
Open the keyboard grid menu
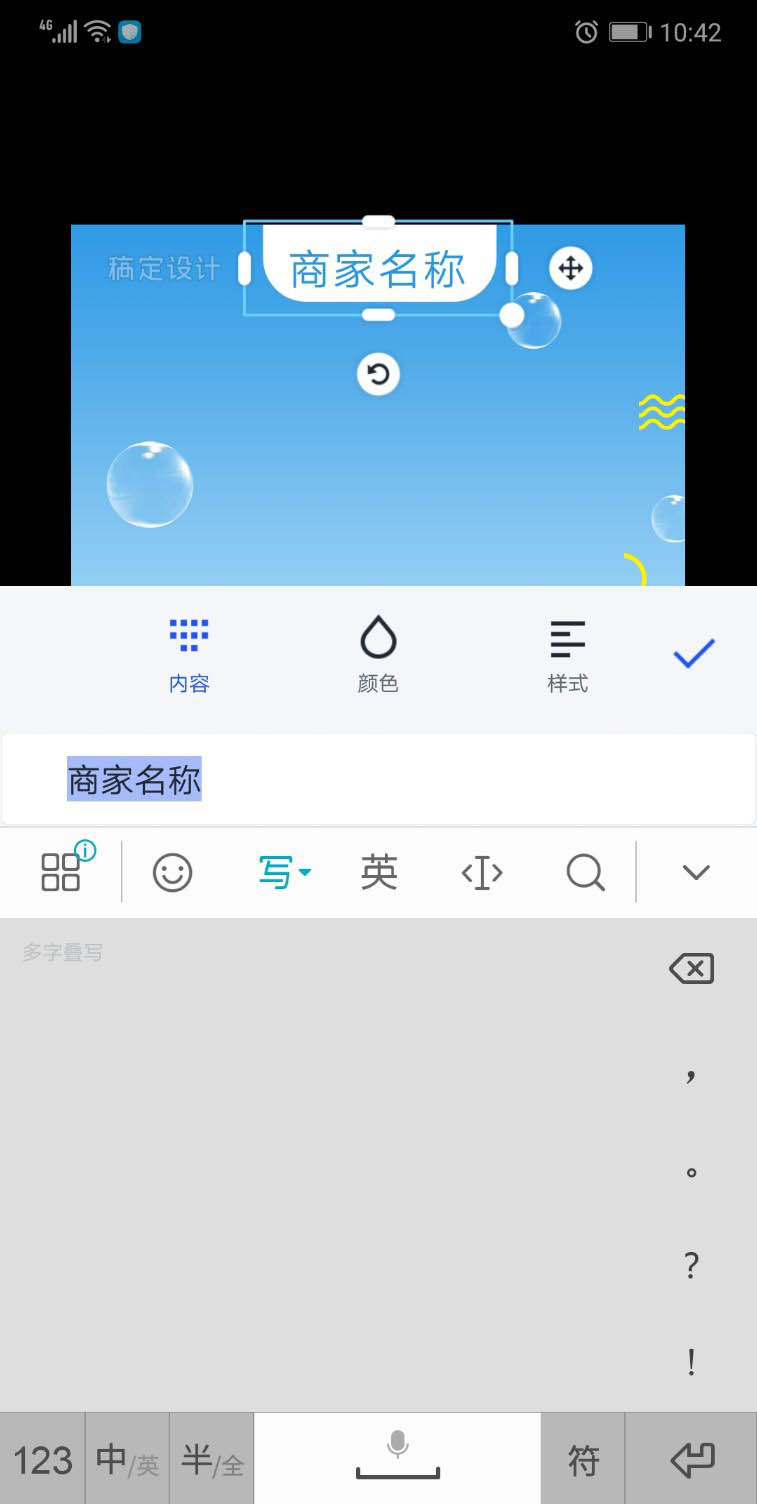pos(62,872)
